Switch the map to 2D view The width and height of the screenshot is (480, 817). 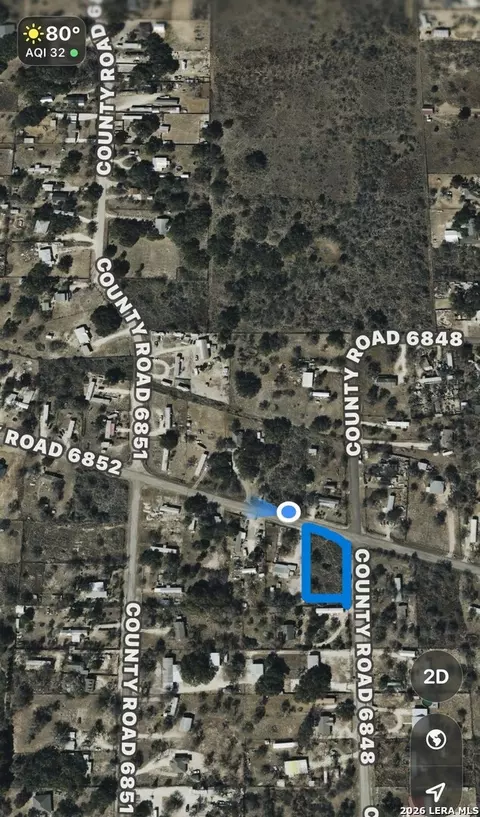pos(436,676)
